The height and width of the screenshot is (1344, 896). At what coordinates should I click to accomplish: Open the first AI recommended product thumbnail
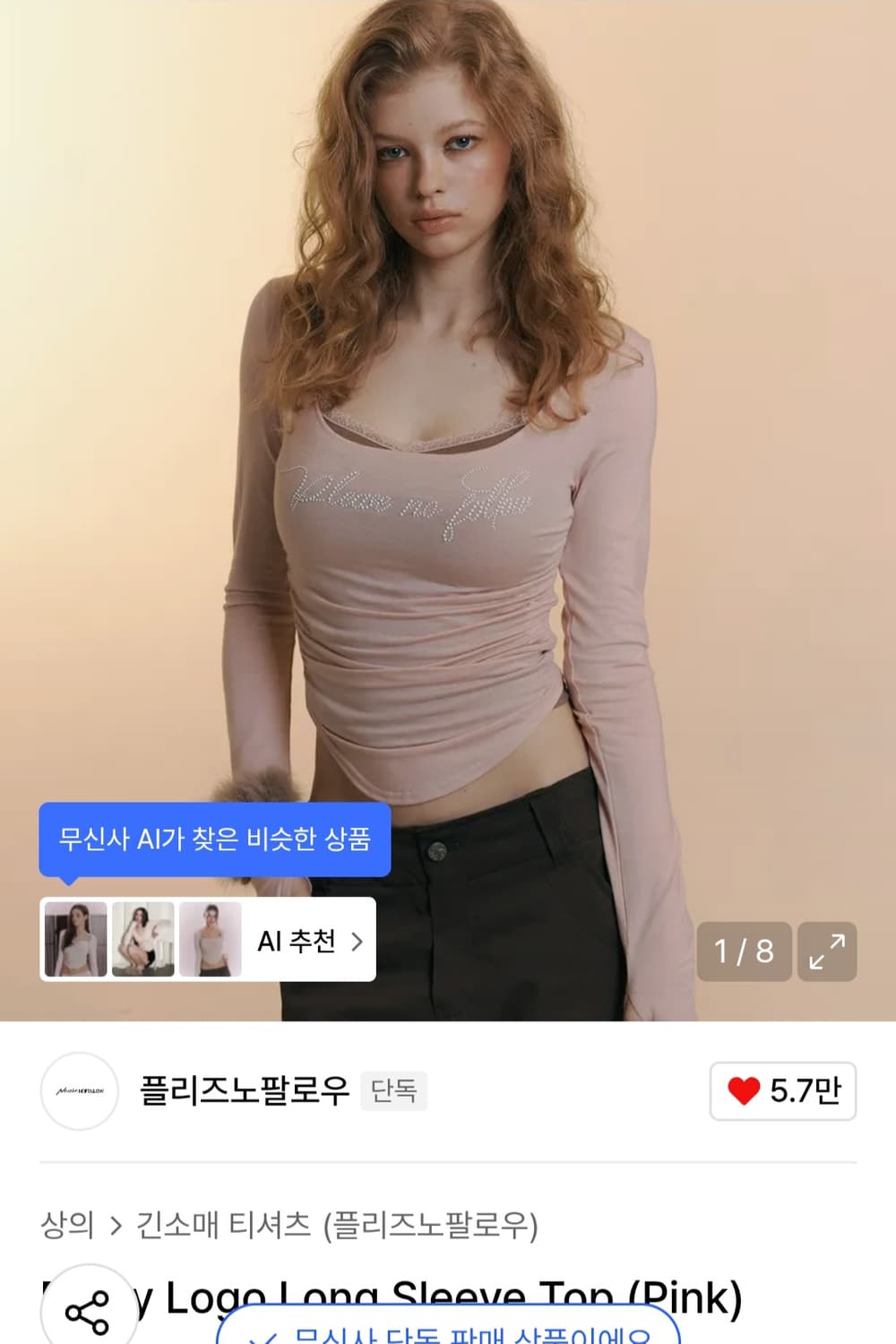pos(76,940)
